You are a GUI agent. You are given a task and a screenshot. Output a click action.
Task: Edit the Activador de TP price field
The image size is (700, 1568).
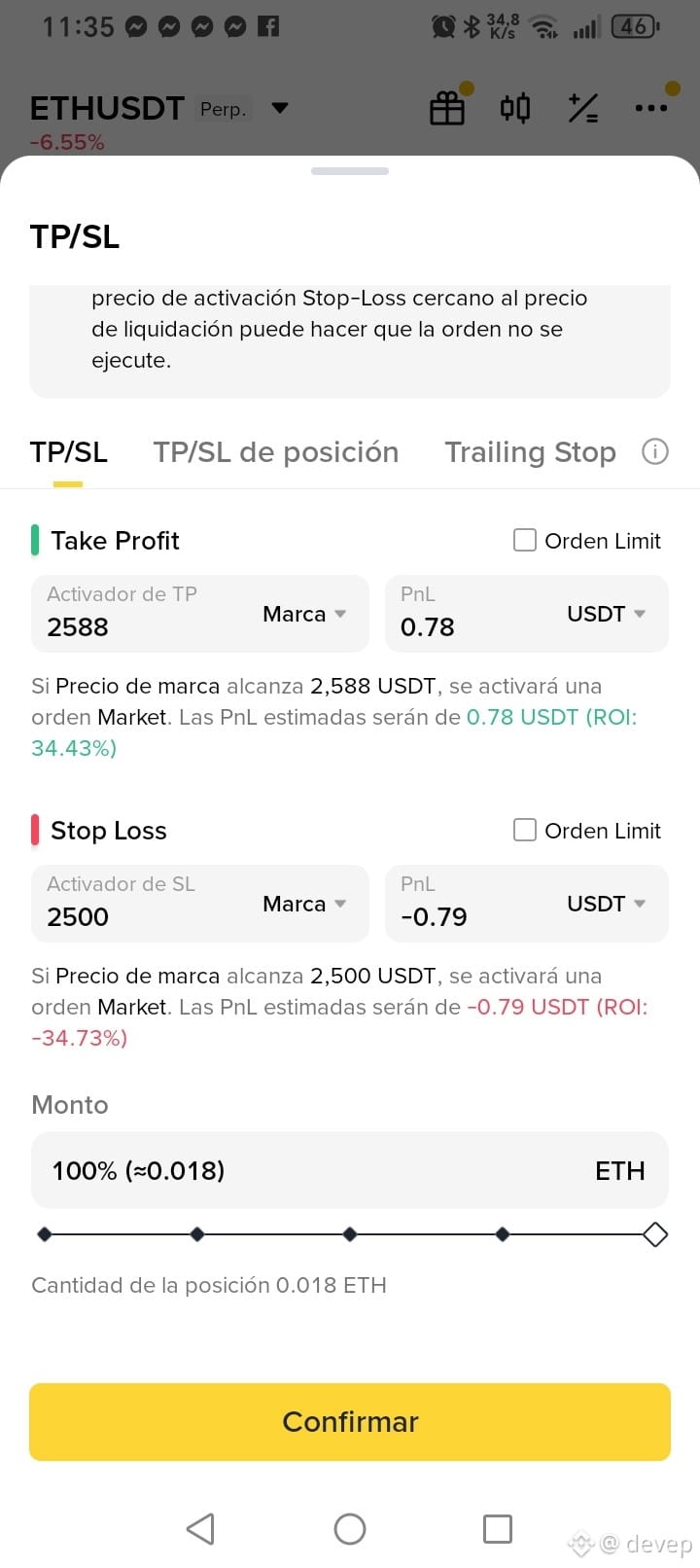click(136, 626)
